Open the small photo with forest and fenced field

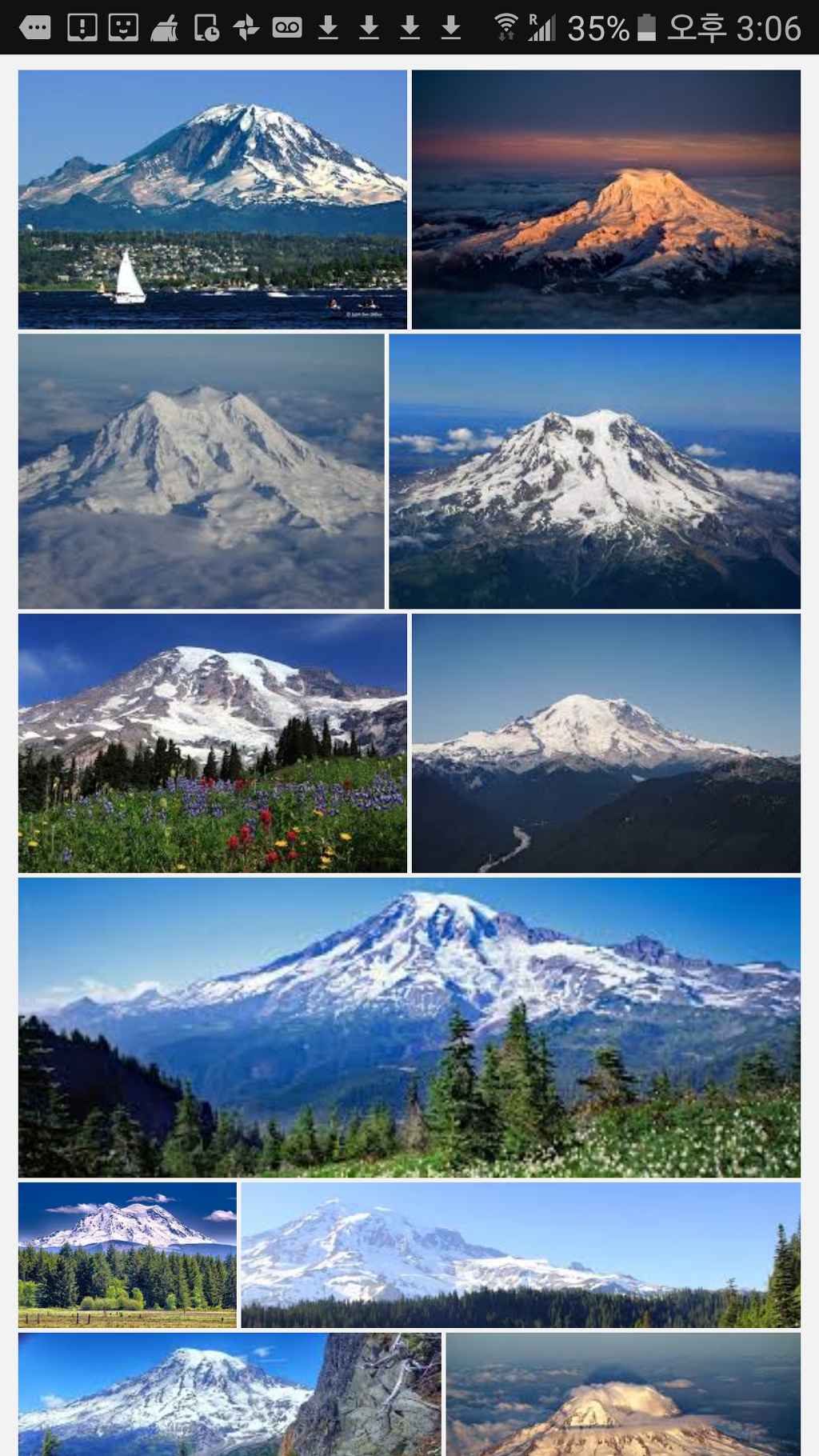pos(127,1254)
